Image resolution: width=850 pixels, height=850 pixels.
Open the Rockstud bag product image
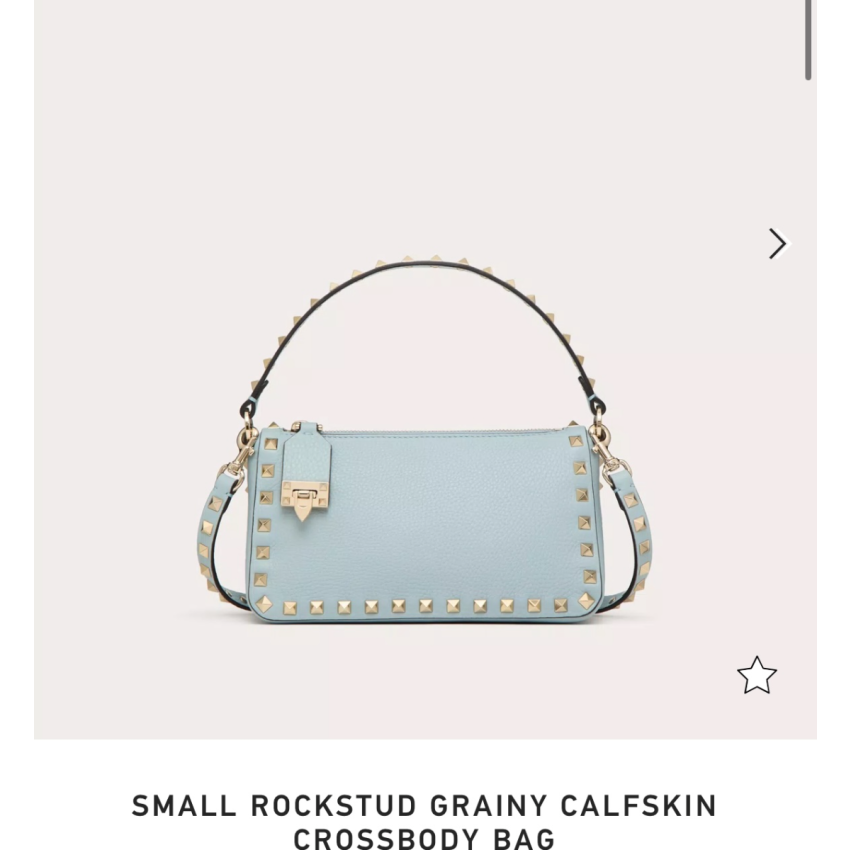pos(425,470)
